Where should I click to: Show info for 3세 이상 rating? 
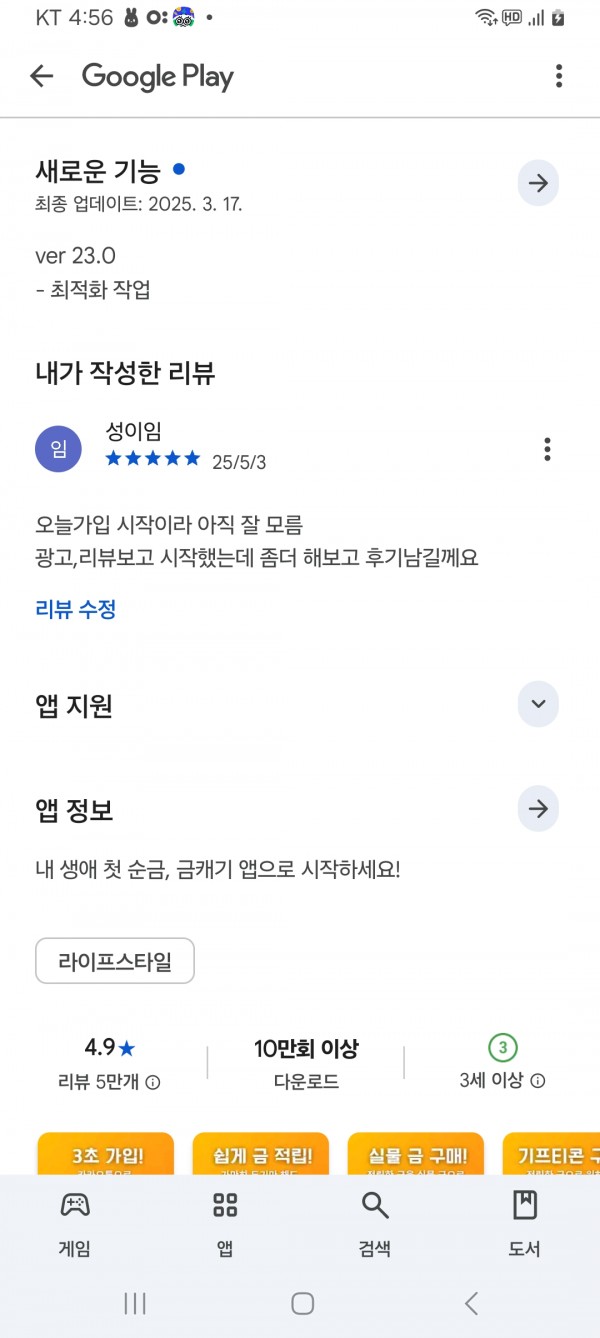[x=537, y=1081]
